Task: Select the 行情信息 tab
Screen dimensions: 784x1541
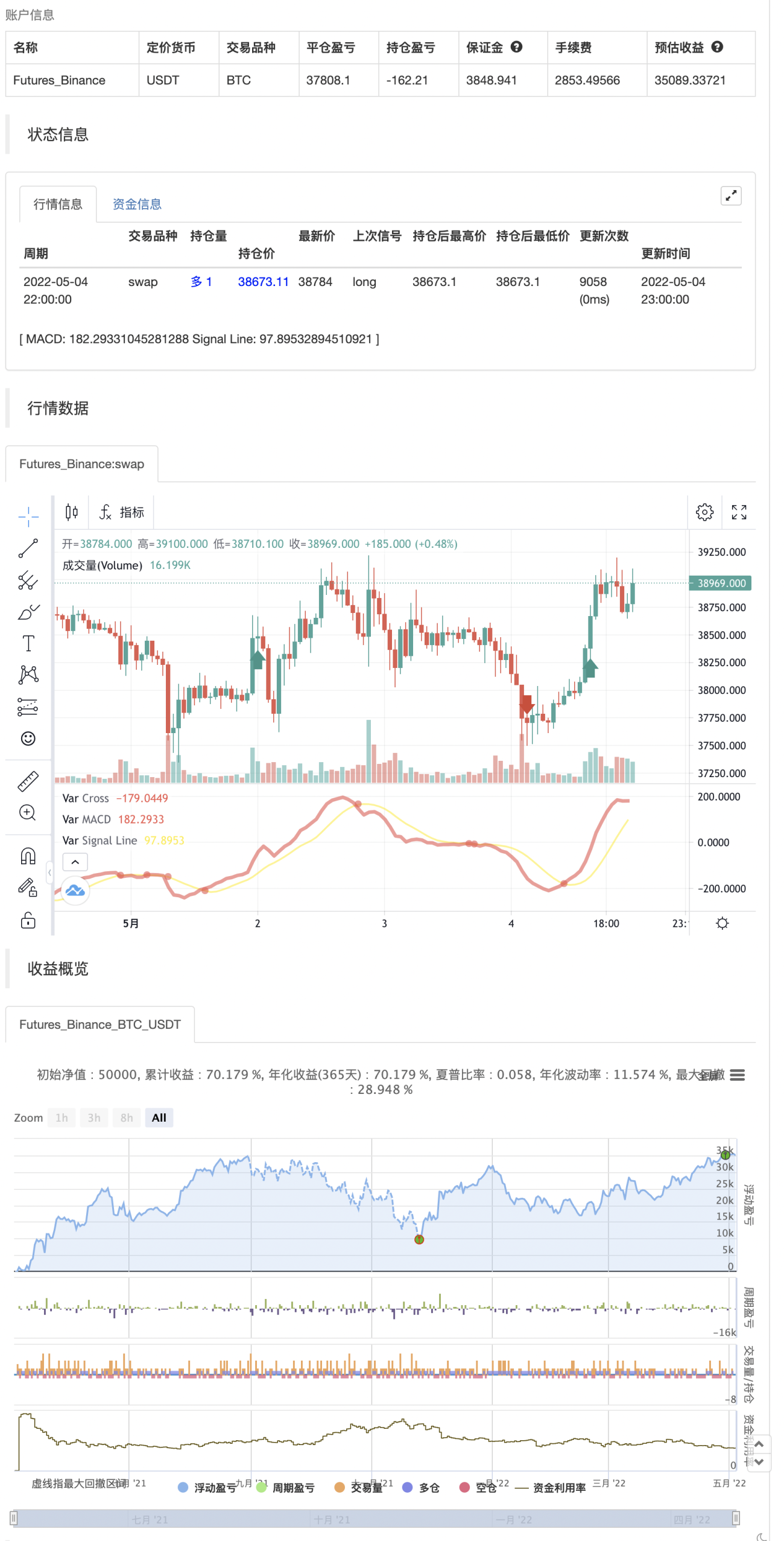Action: 58,204
